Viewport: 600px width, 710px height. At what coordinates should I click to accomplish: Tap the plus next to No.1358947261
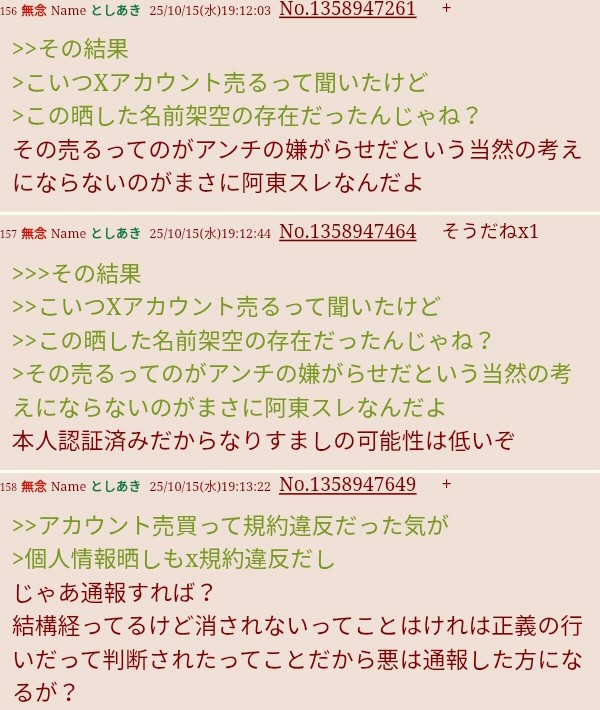pyautogui.click(x=446, y=8)
